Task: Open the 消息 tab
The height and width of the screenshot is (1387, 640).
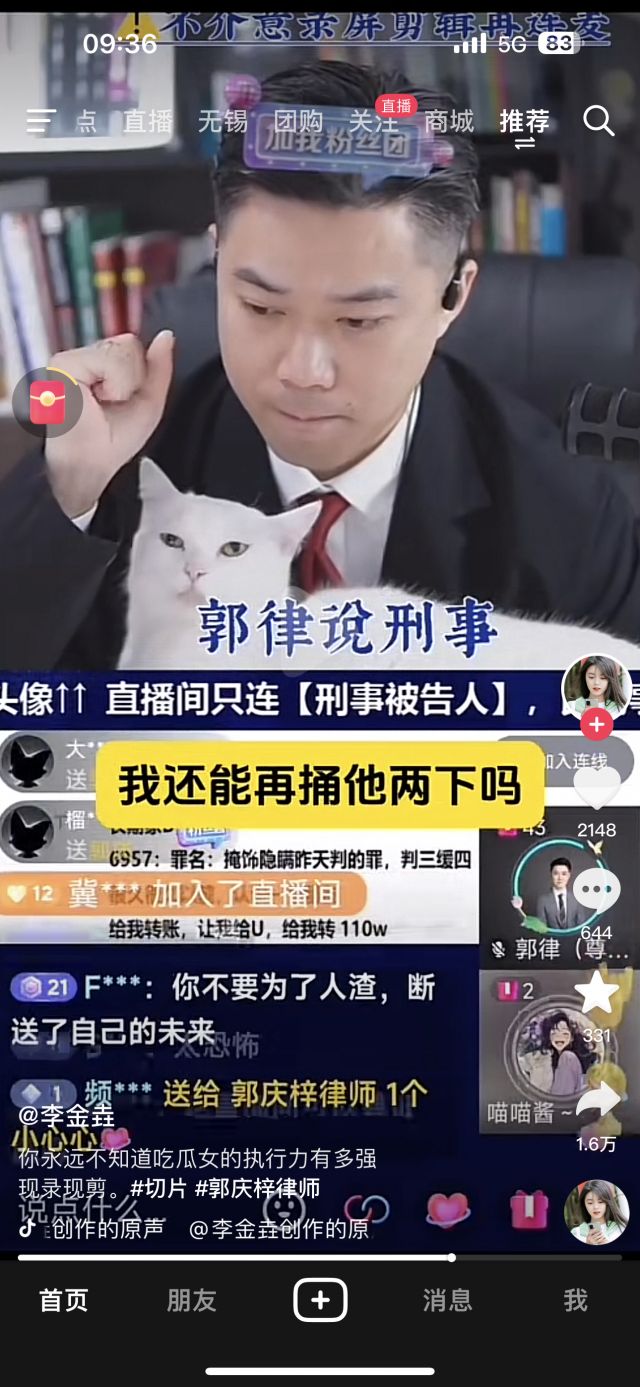Action: point(447,1300)
